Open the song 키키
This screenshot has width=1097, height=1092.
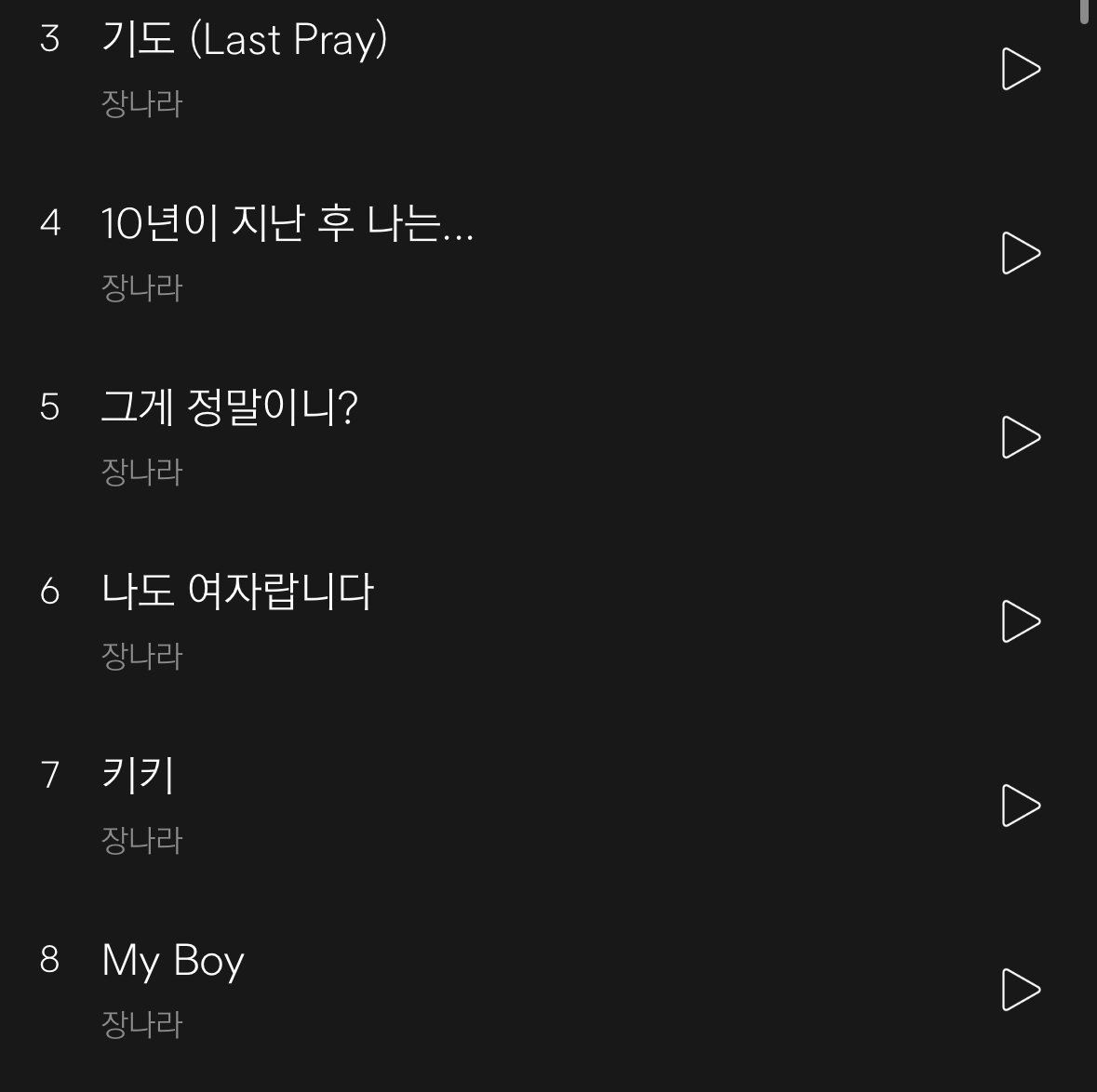pos(138,777)
